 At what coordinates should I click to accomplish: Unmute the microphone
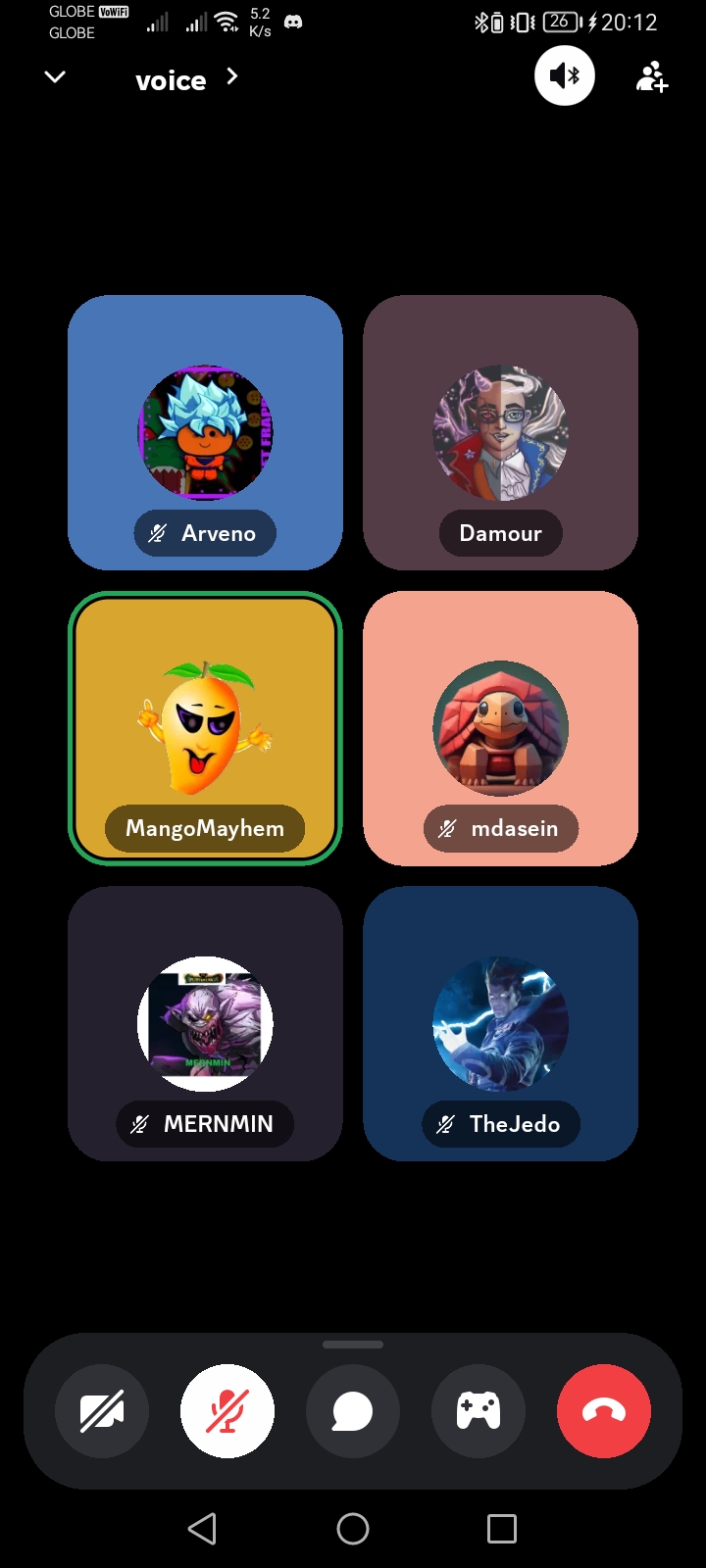[227, 1411]
